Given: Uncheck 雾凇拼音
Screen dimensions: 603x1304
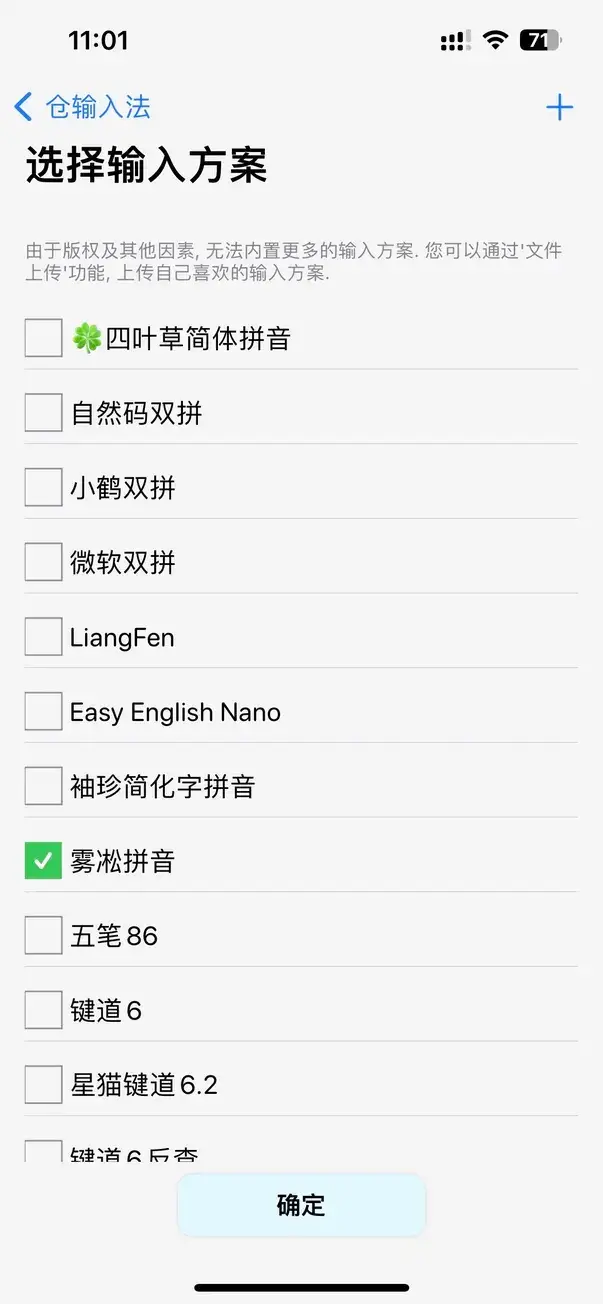Looking at the screenshot, I should click(43, 861).
